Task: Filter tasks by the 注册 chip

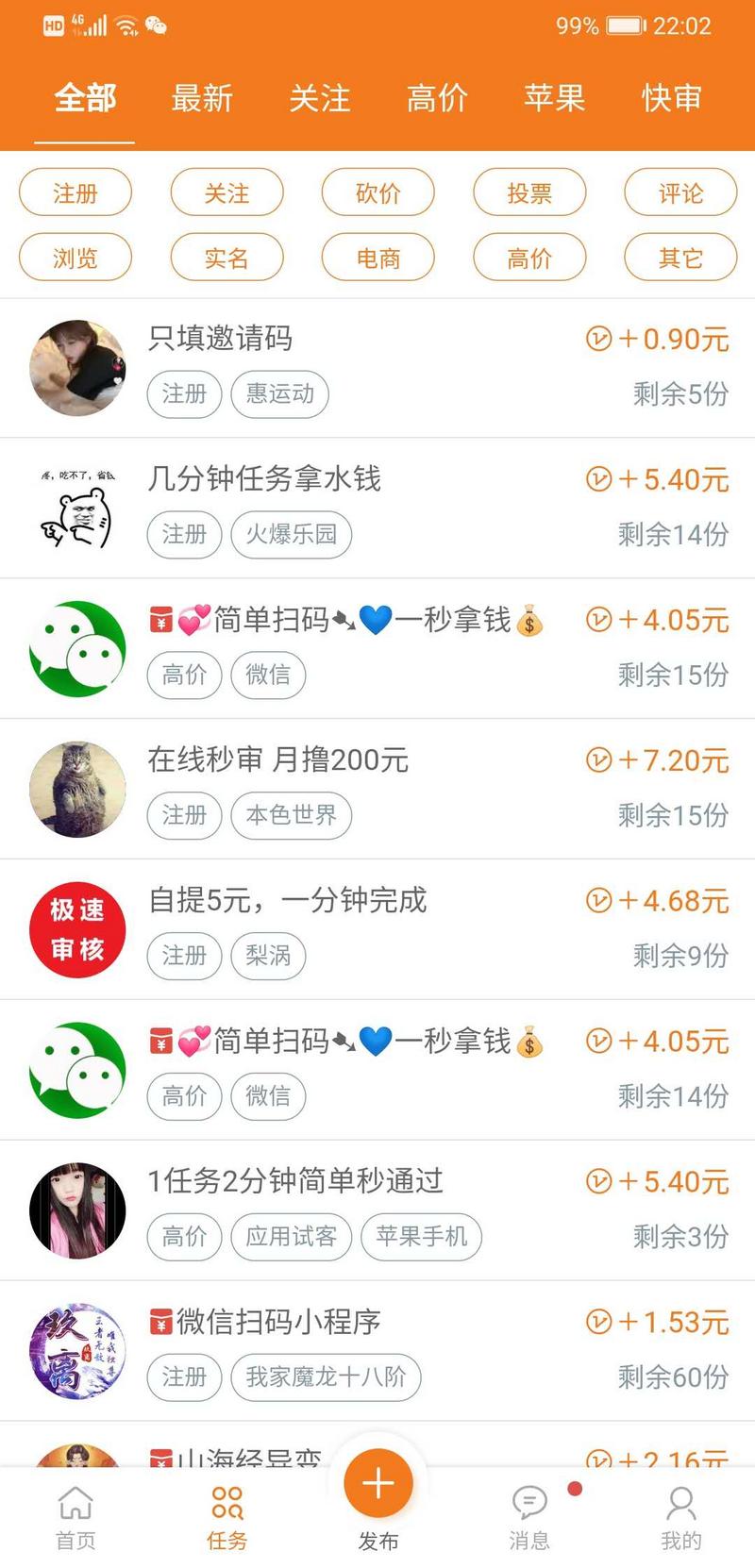Action: [x=75, y=193]
